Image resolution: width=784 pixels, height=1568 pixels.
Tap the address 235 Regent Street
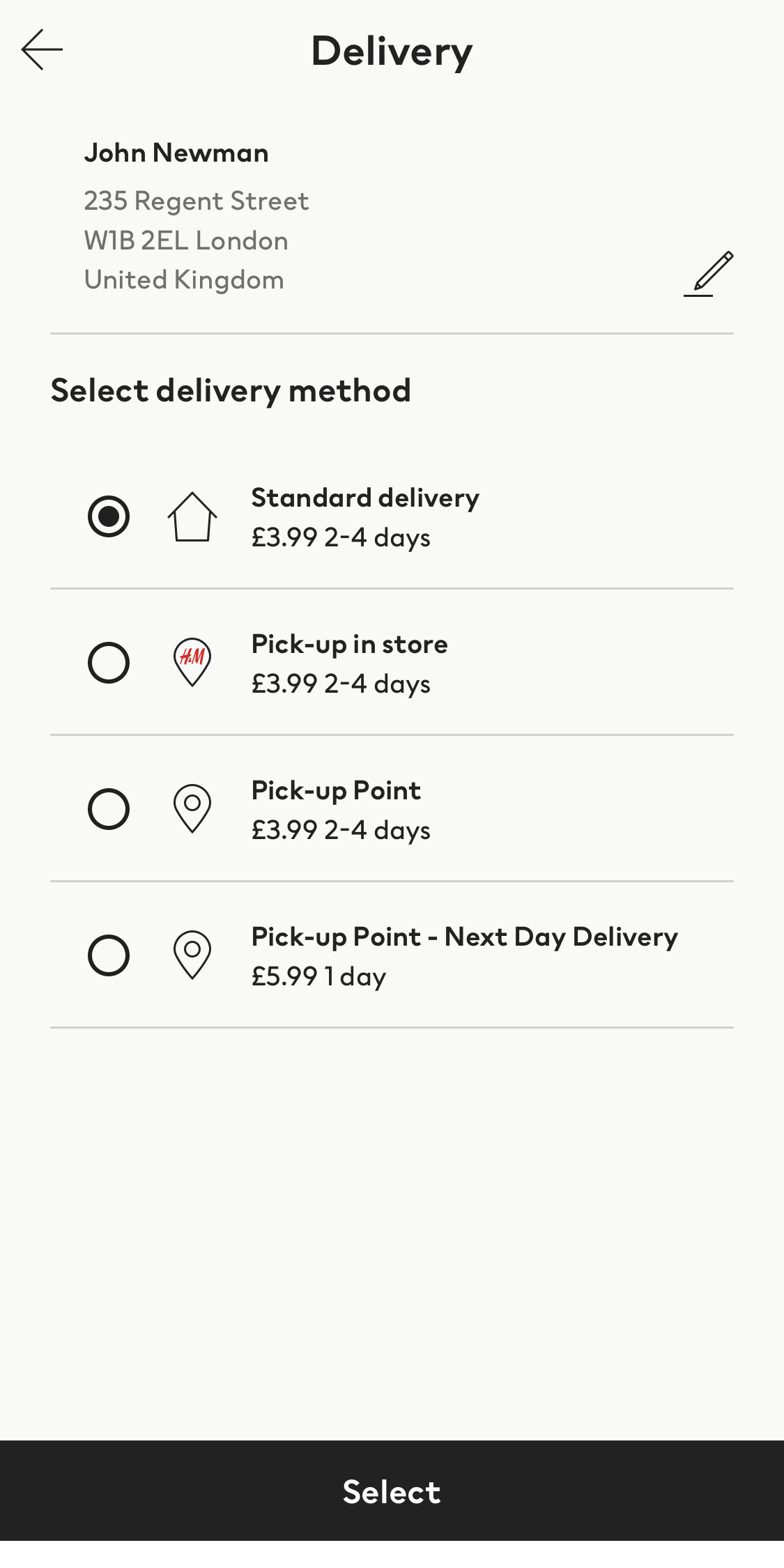pos(197,201)
